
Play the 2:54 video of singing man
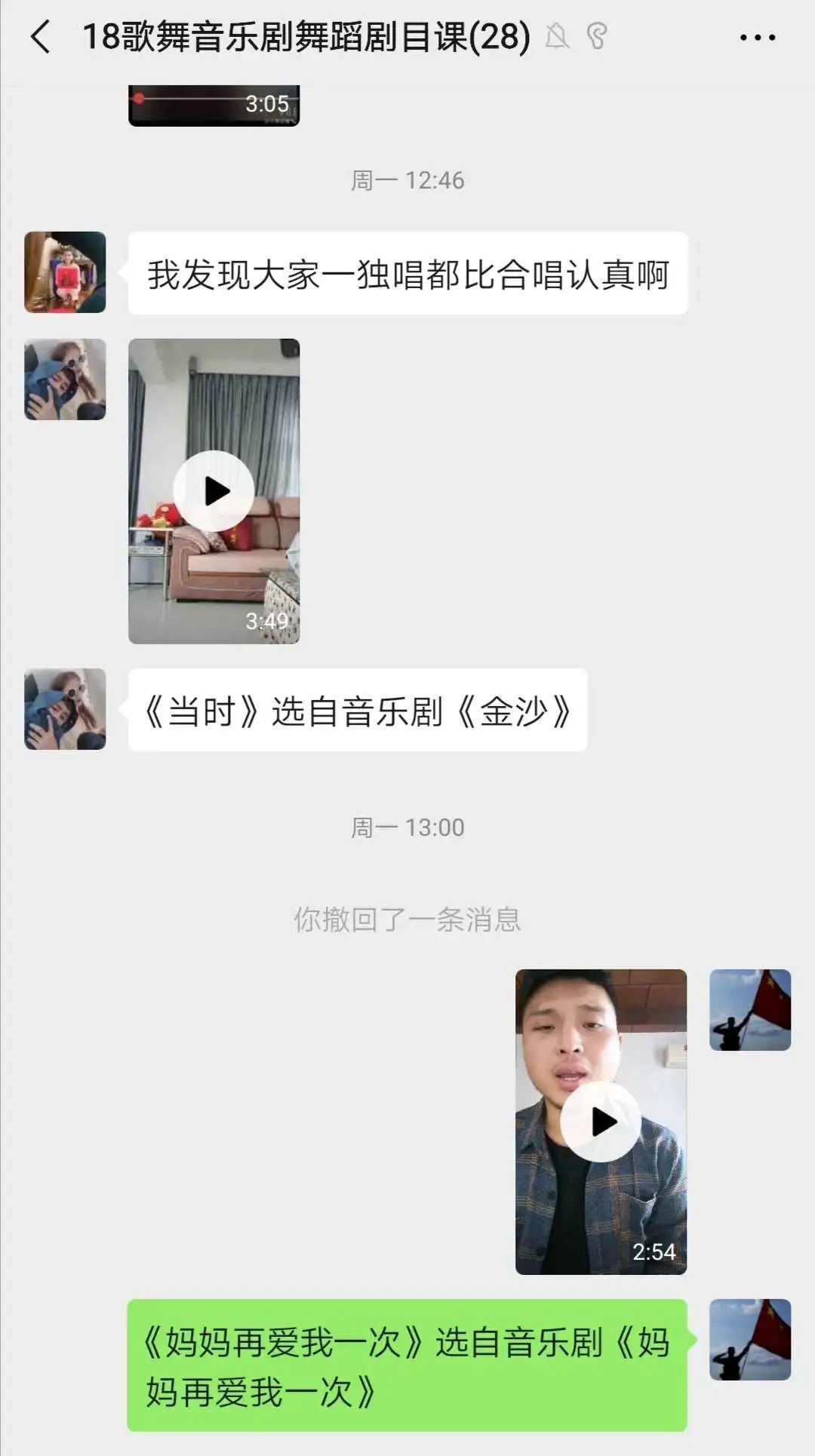pyautogui.click(x=601, y=1122)
